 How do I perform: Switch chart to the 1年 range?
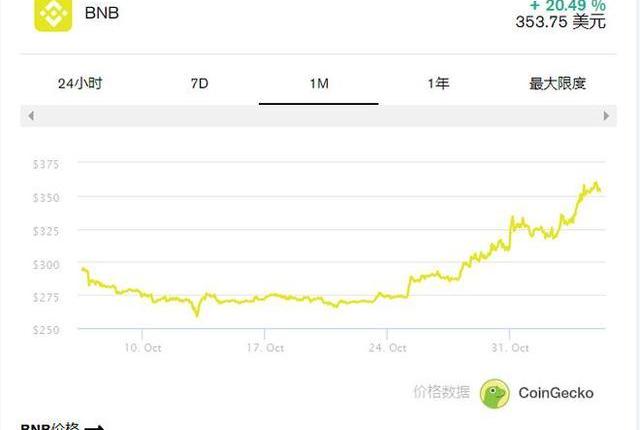(438, 83)
